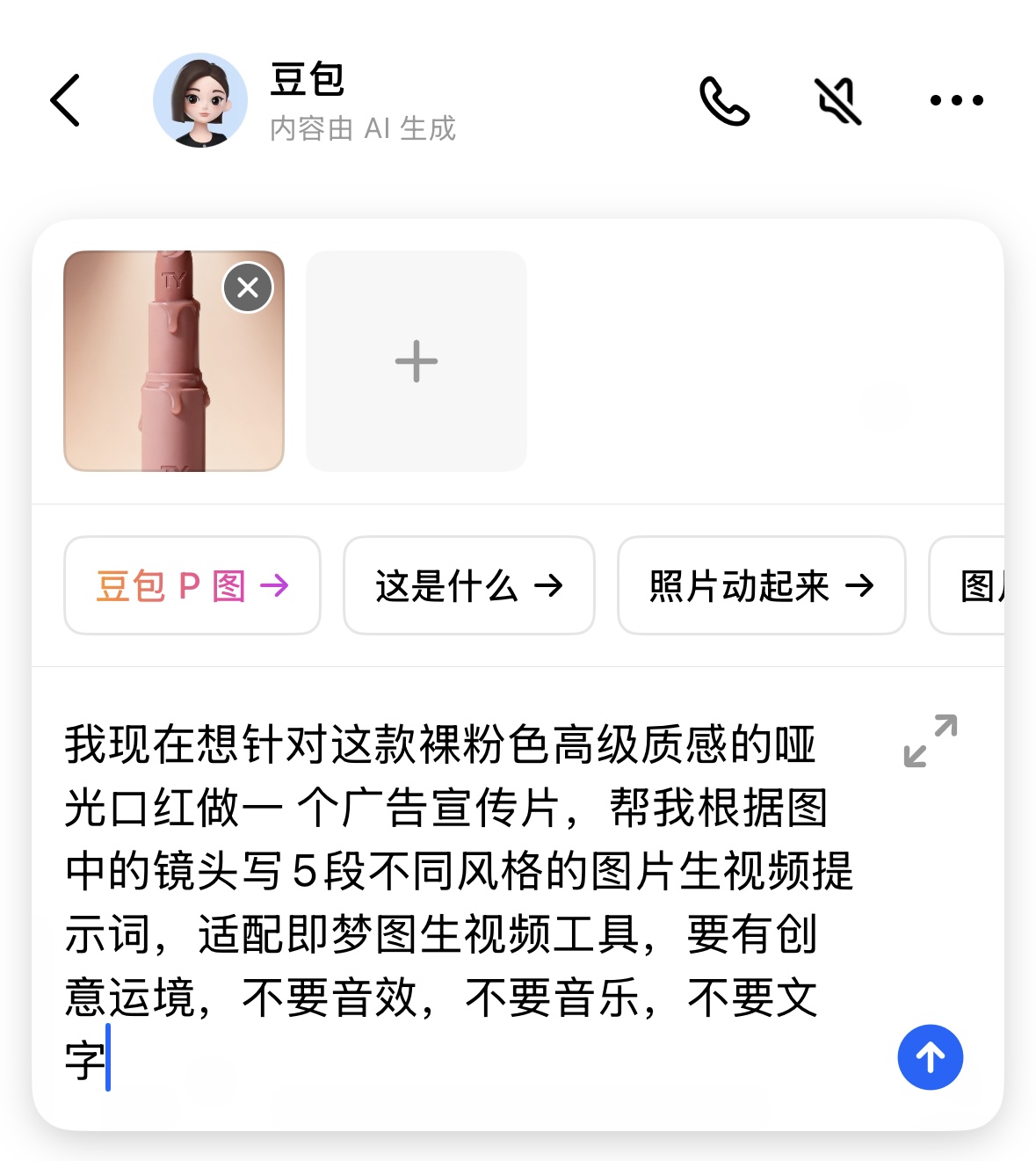Choose the 这是什么 suggestion chip
This screenshot has height=1161, width=1036.
pyautogui.click(x=469, y=585)
